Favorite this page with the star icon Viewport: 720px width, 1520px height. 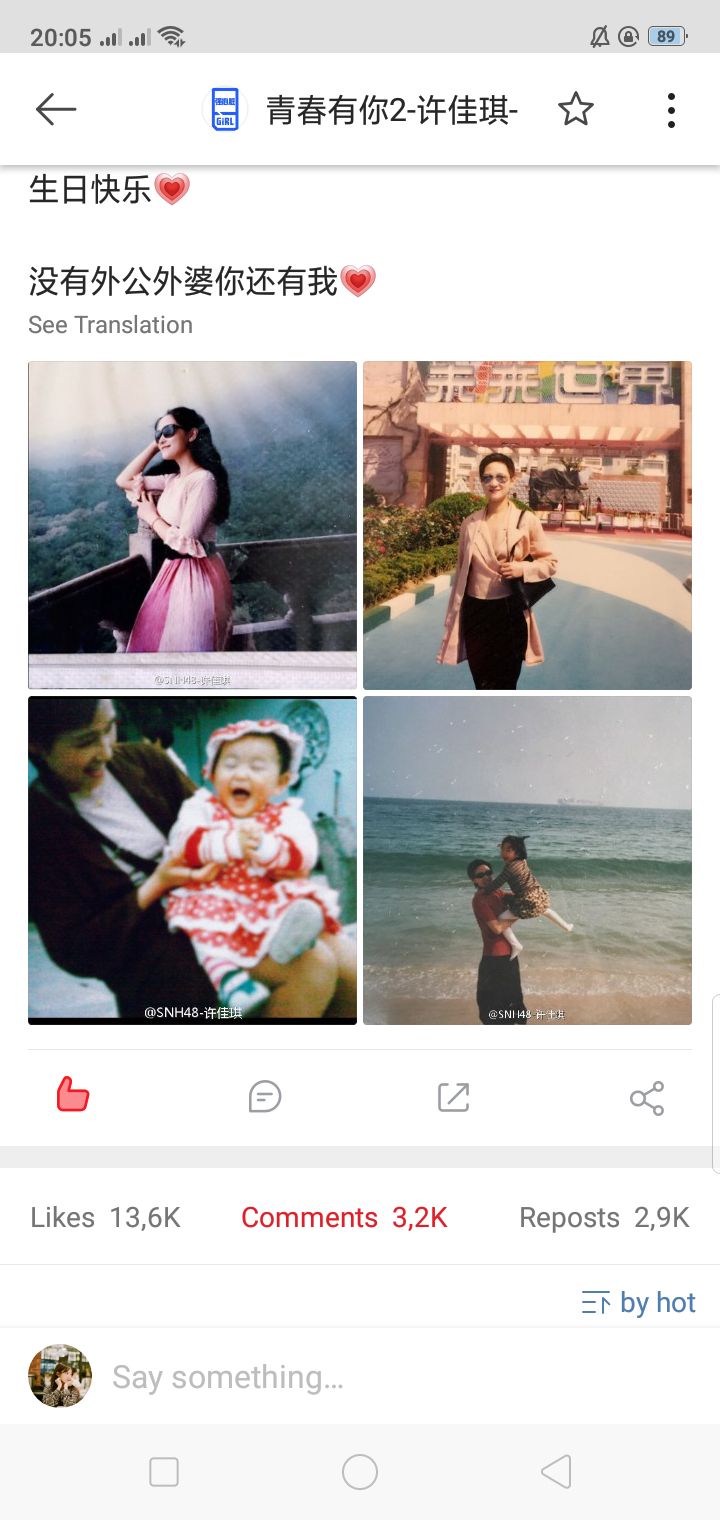(x=576, y=109)
